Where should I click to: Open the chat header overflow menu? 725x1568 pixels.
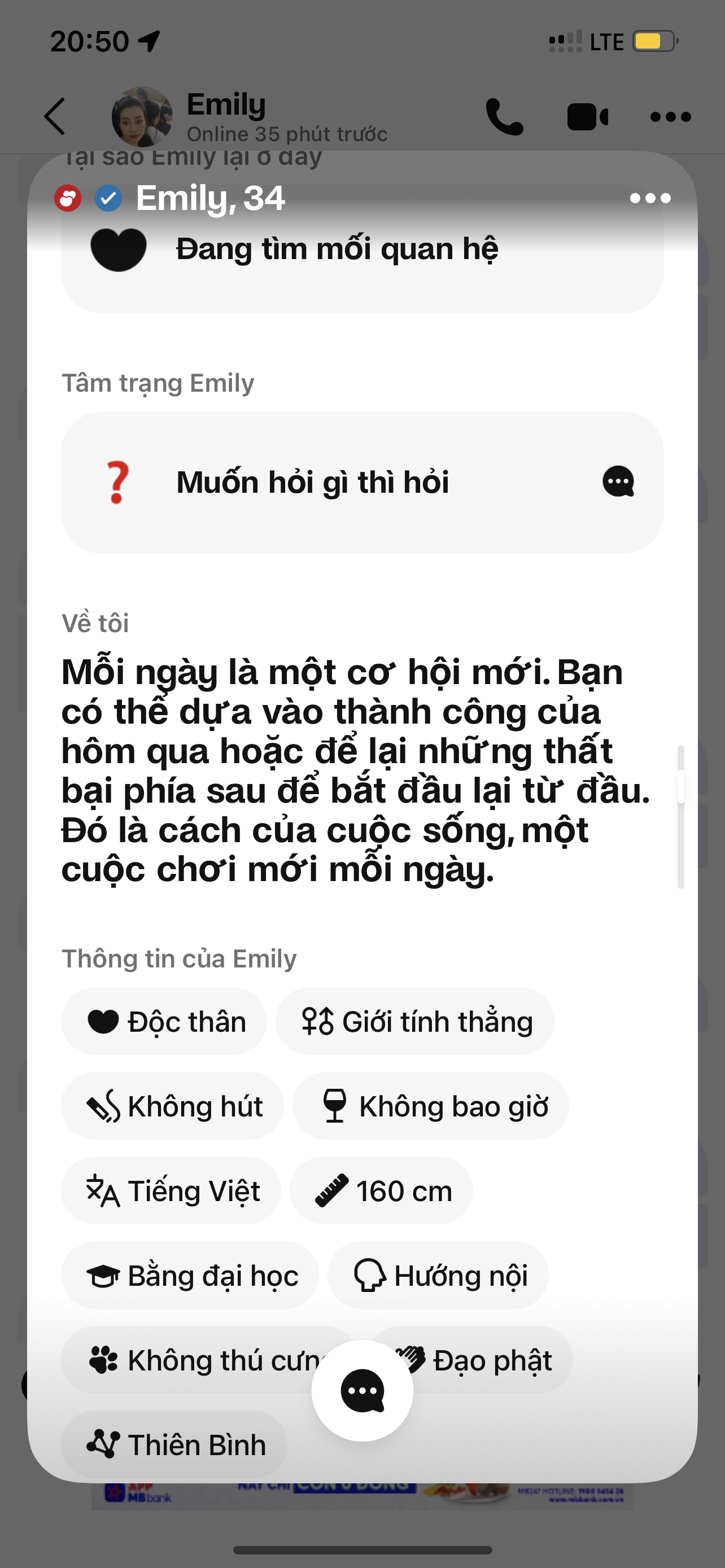coord(670,117)
